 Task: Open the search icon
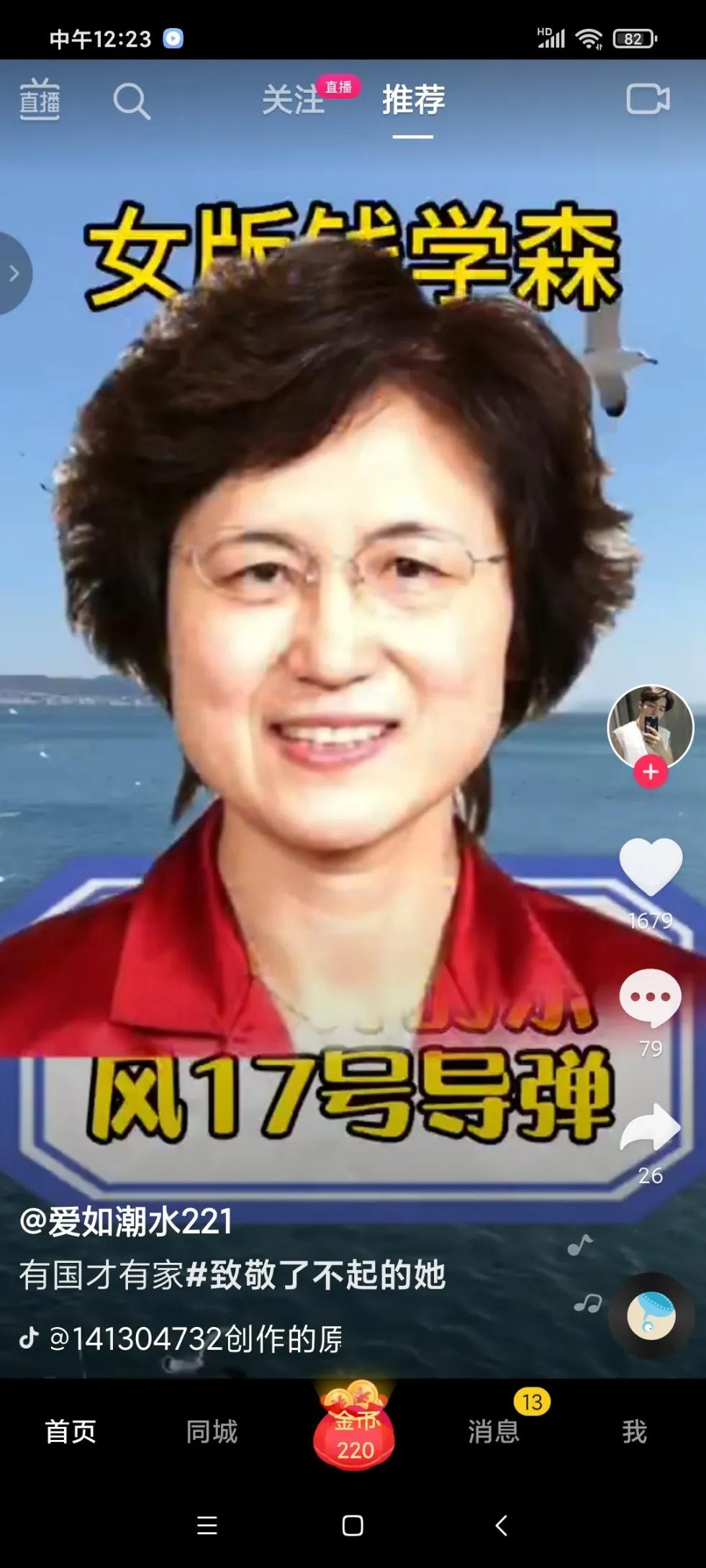[x=132, y=101]
